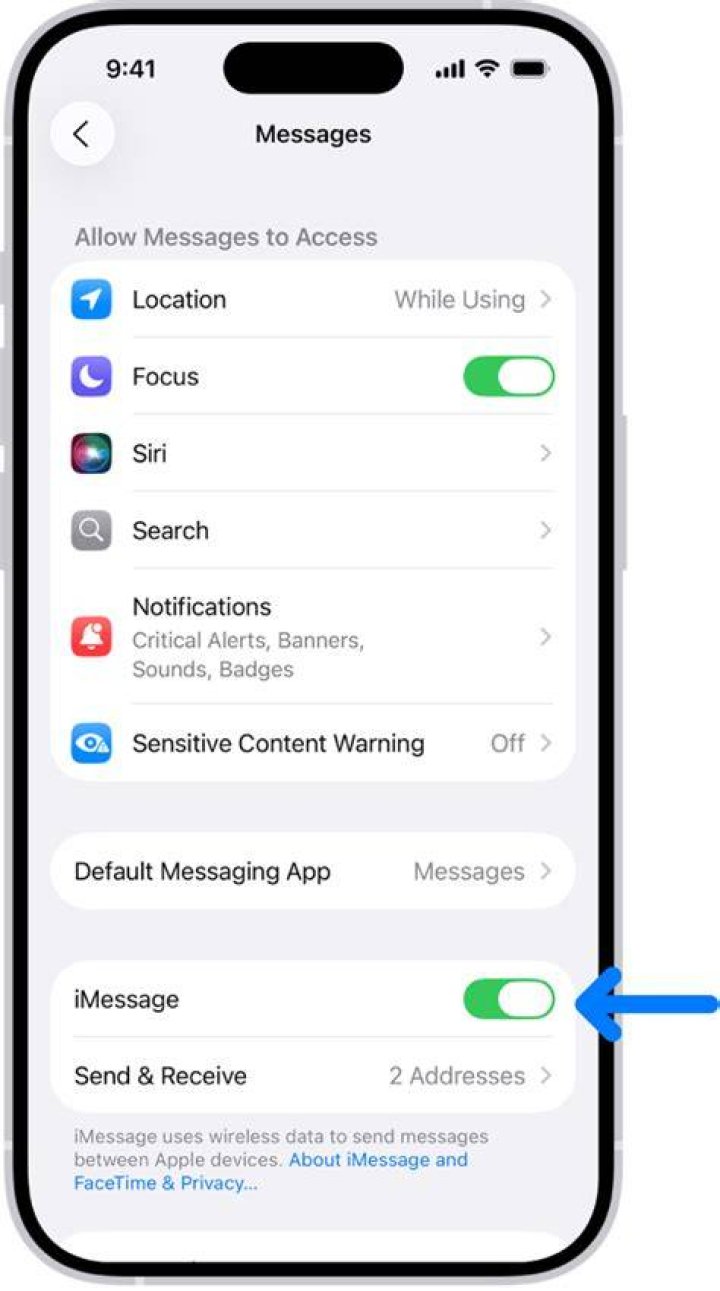Go back from Messages settings
Viewport: 720px width, 1291px height.
pos(82,134)
